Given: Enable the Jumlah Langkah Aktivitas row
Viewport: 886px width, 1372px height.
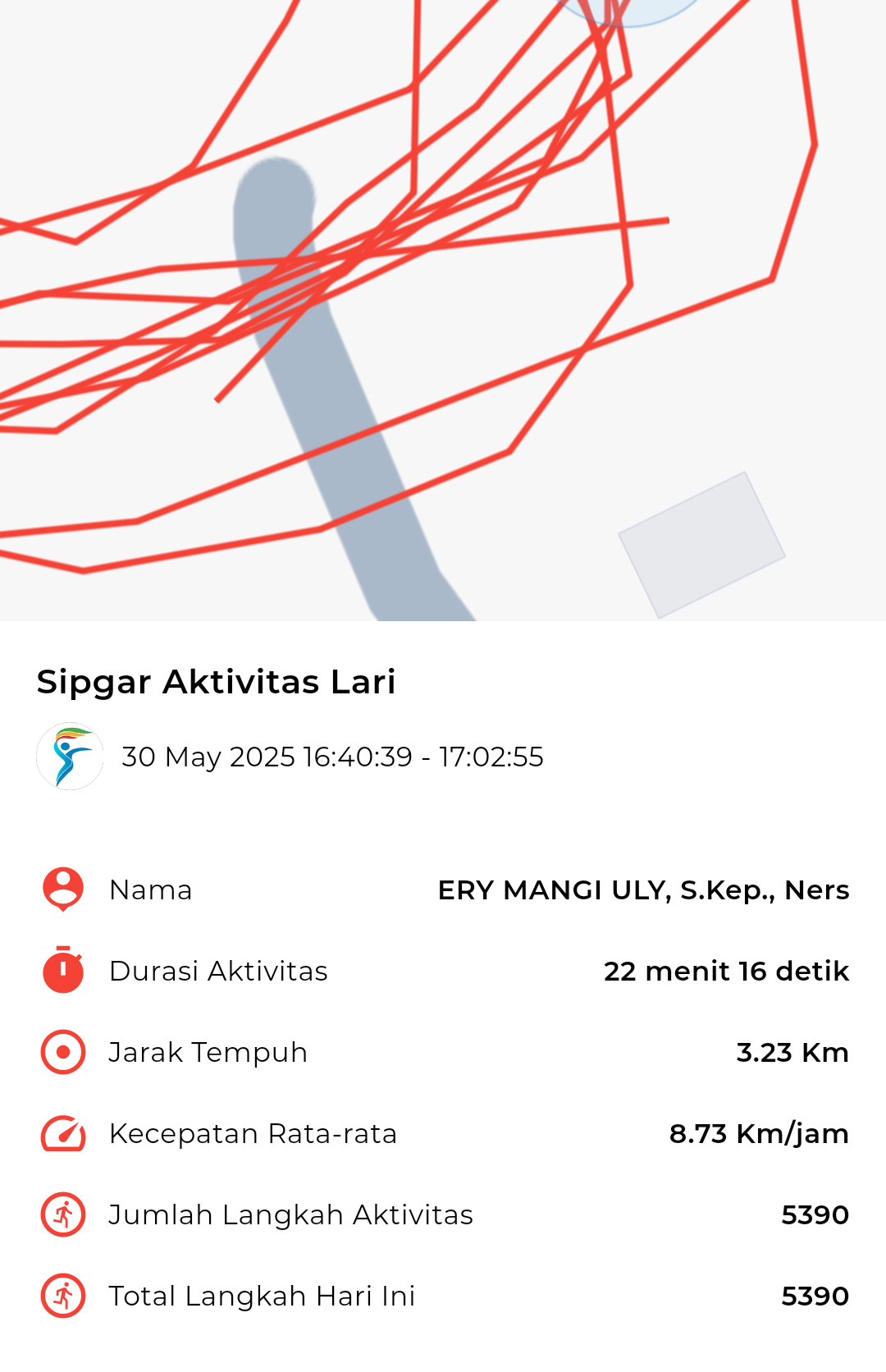Looking at the screenshot, I should [x=443, y=1214].
